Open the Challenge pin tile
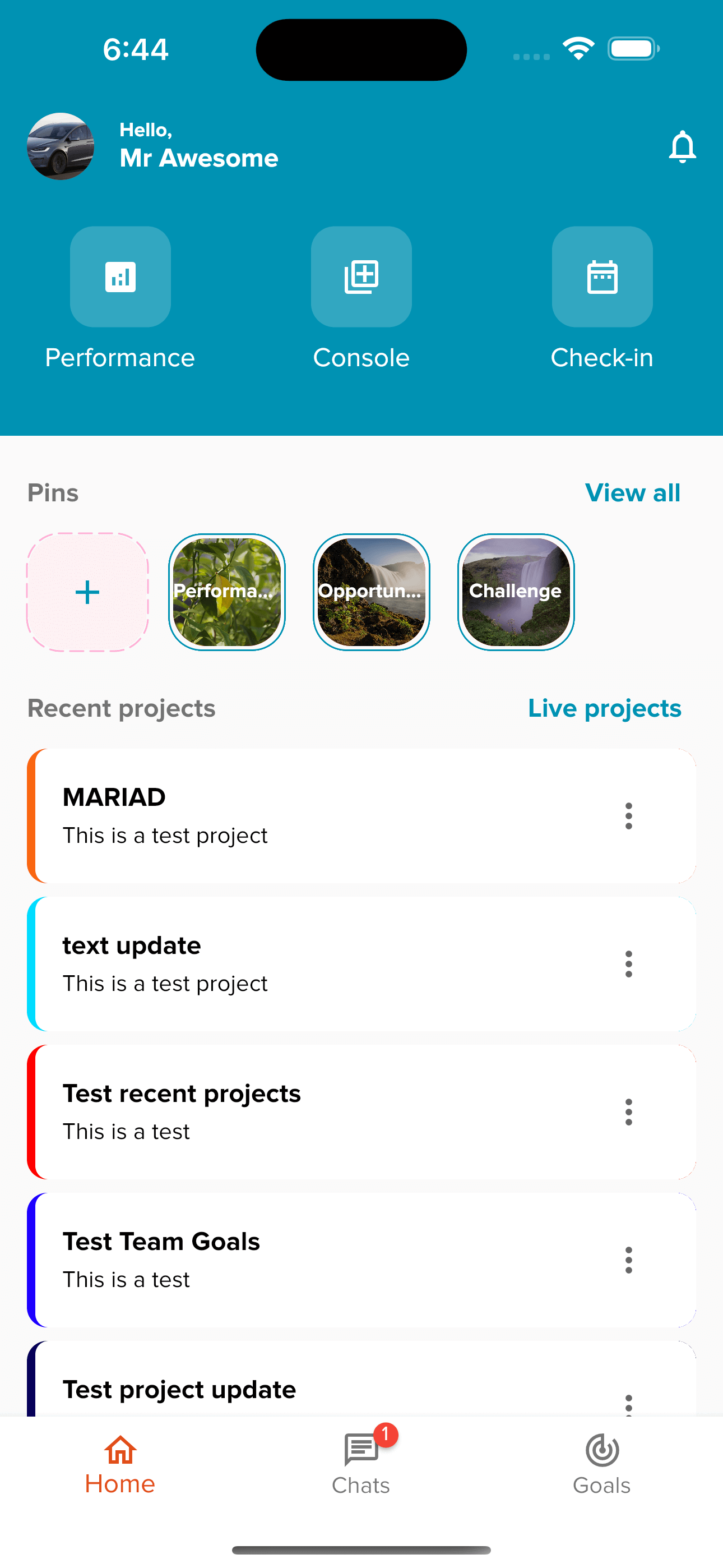Screen dimensions: 723x1568 point(516,592)
